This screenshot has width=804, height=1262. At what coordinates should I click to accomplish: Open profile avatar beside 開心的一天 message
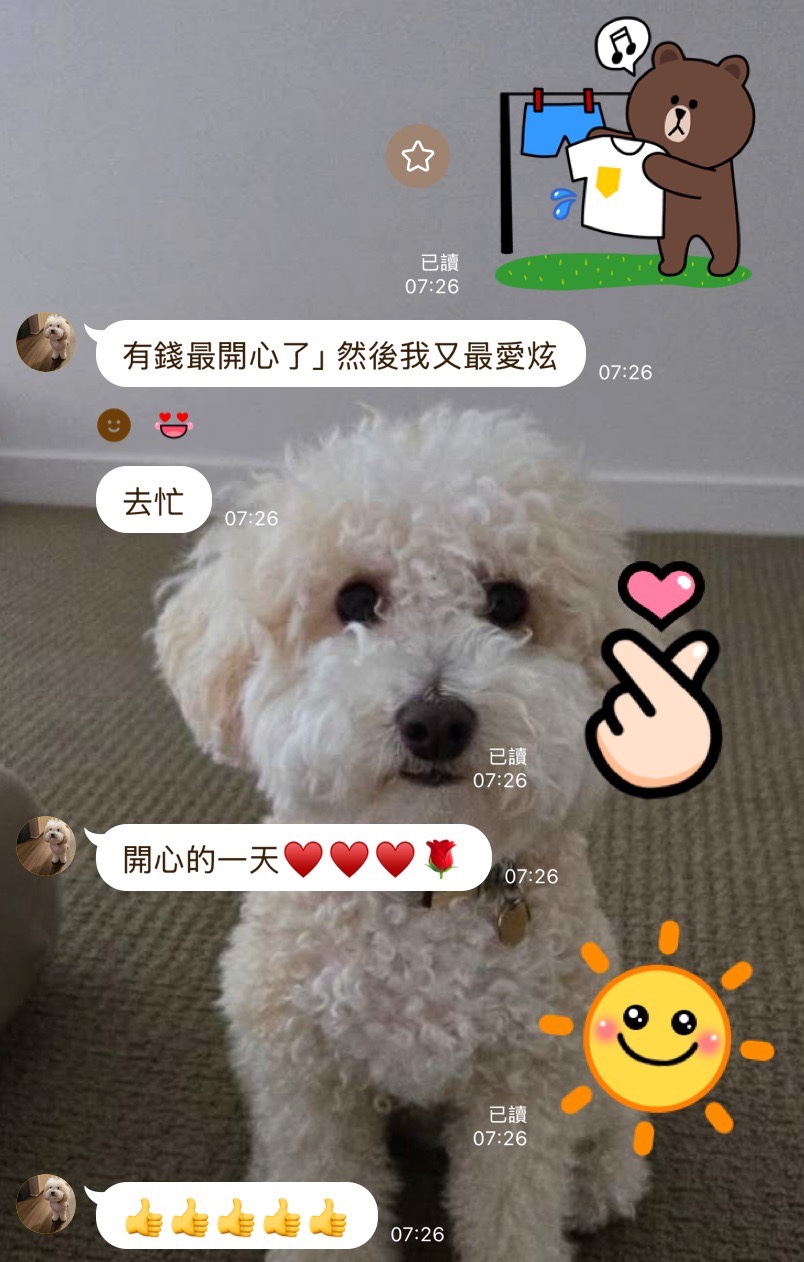tap(46, 846)
